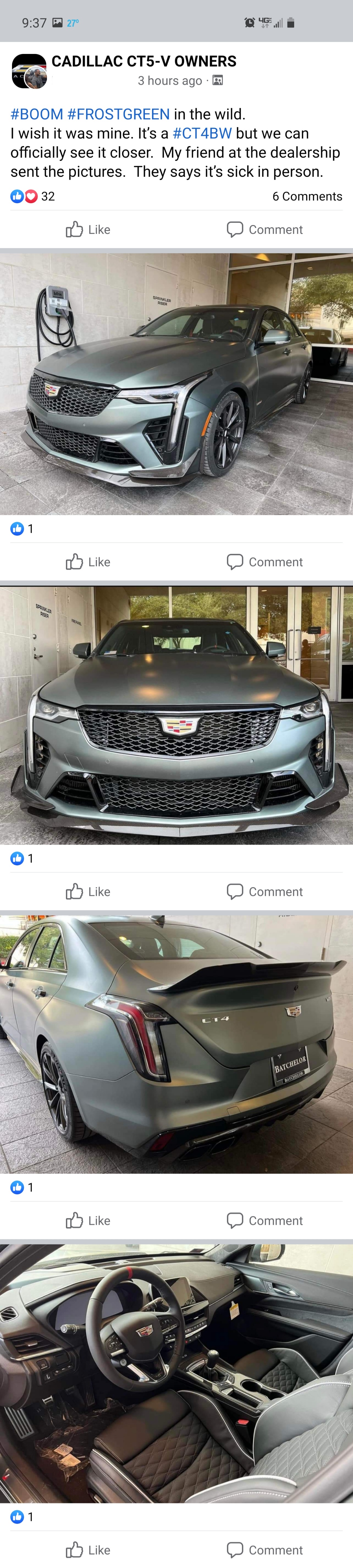Comment on the interior steering wheel photo
This screenshot has height=1568, width=353.
coord(265,1550)
